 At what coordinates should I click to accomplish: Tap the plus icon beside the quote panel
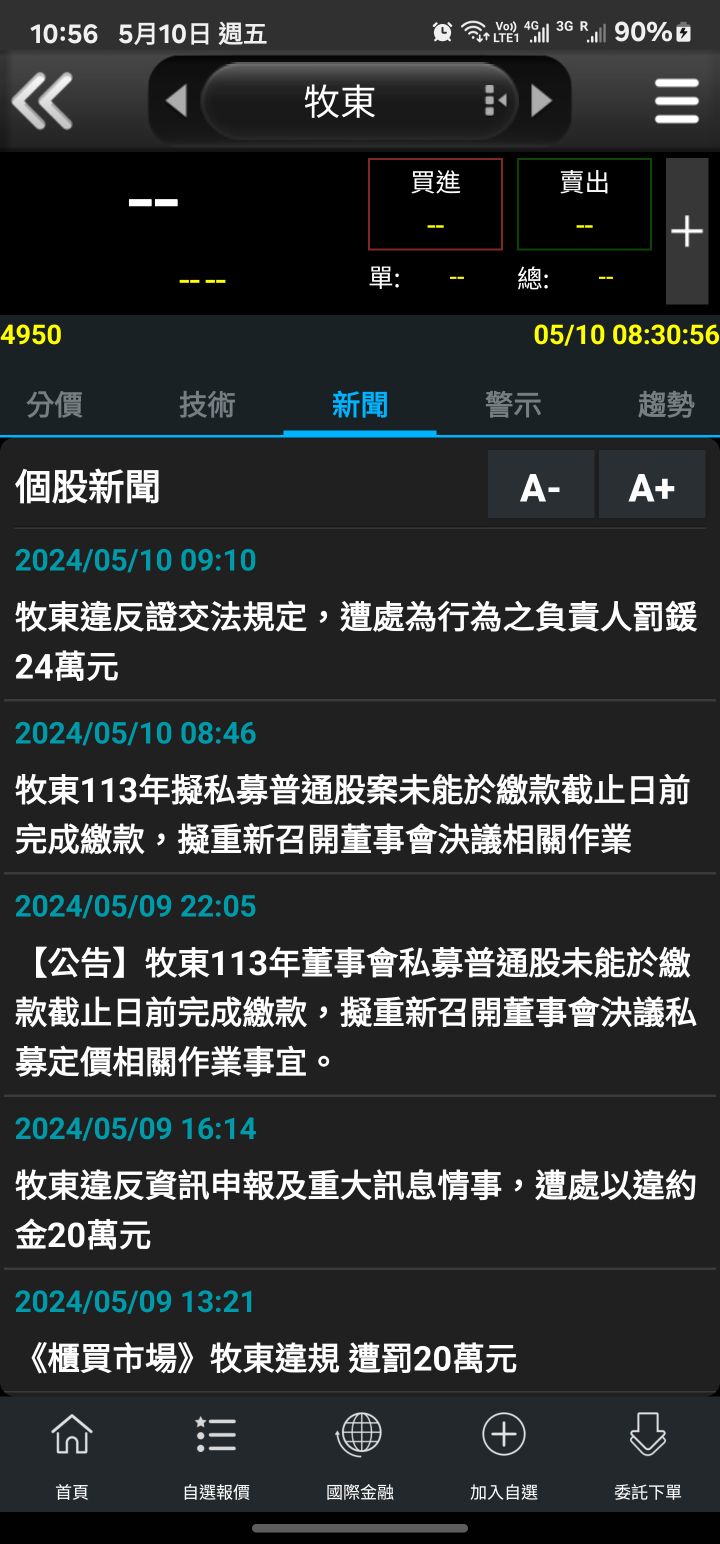[687, 232]
